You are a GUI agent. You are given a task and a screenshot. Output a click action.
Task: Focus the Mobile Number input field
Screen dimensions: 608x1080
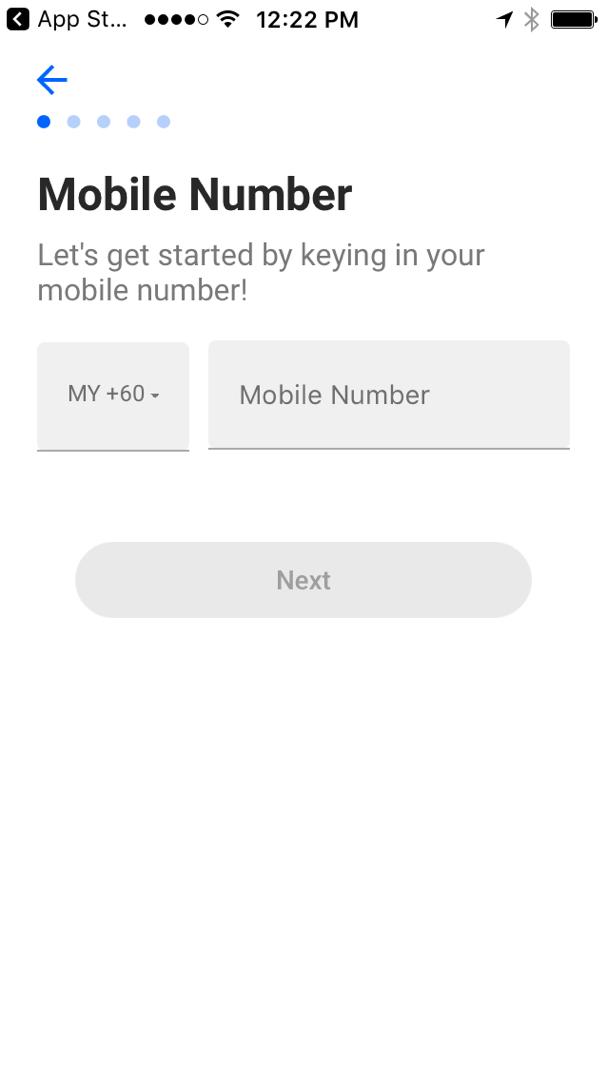389,395
